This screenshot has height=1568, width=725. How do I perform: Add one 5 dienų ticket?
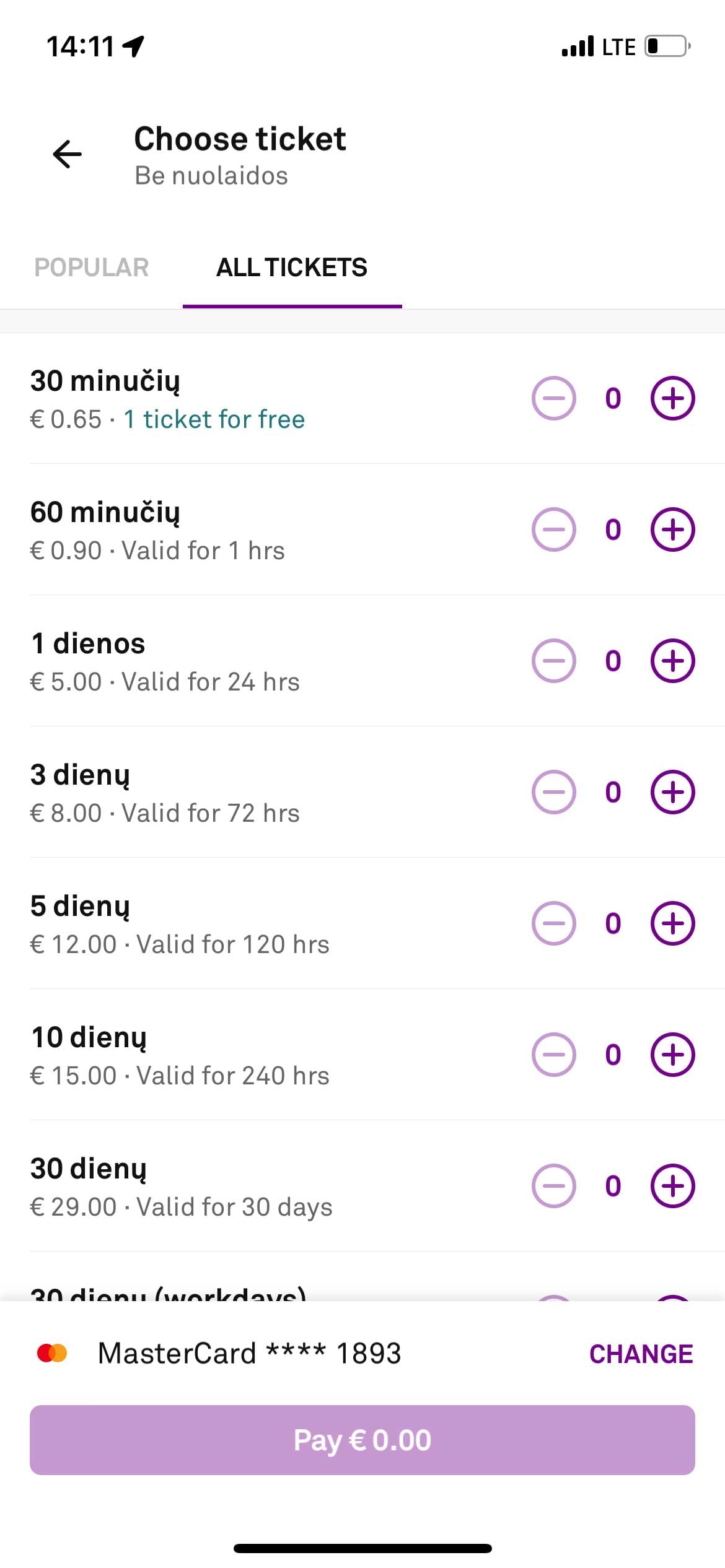[672, 923]
